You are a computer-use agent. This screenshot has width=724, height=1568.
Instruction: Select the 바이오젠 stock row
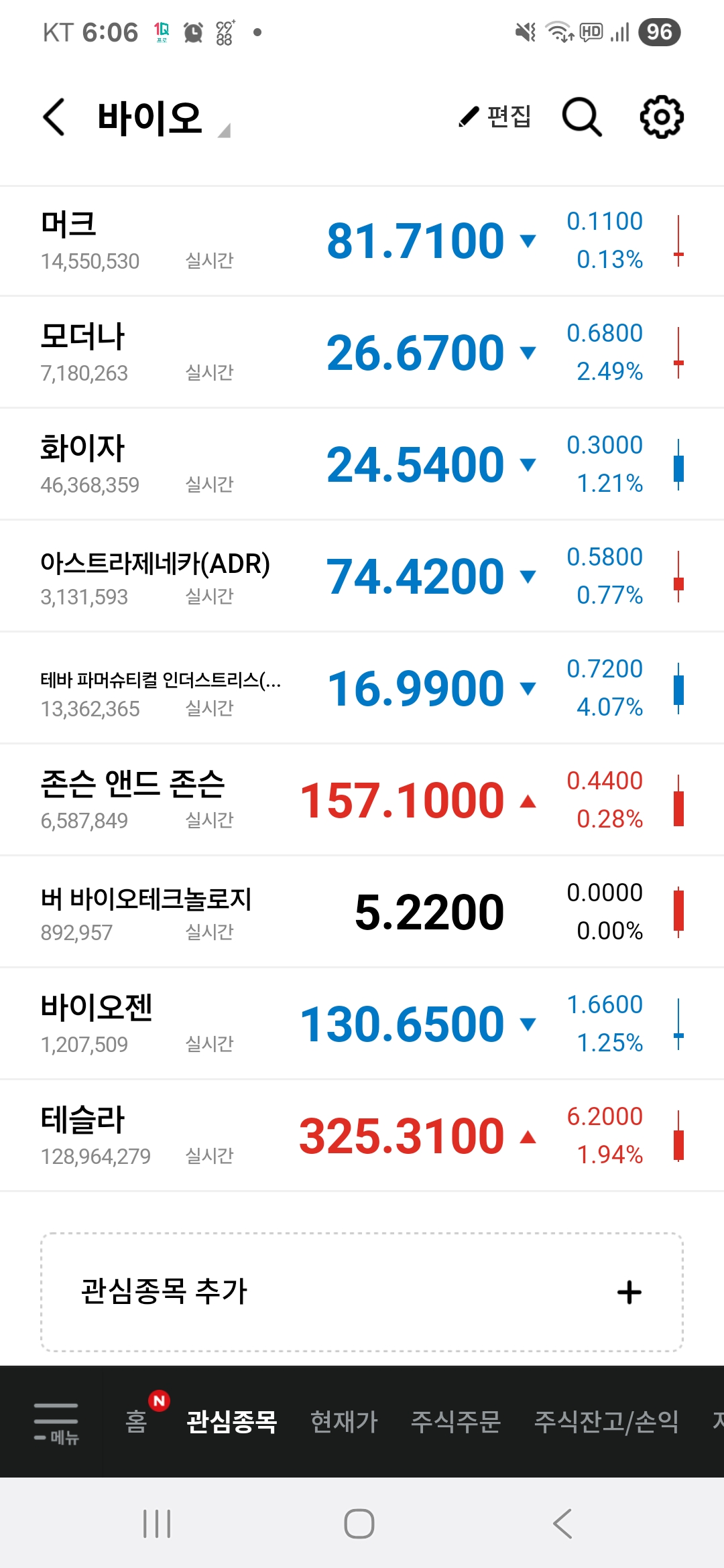click(362, 1024)
